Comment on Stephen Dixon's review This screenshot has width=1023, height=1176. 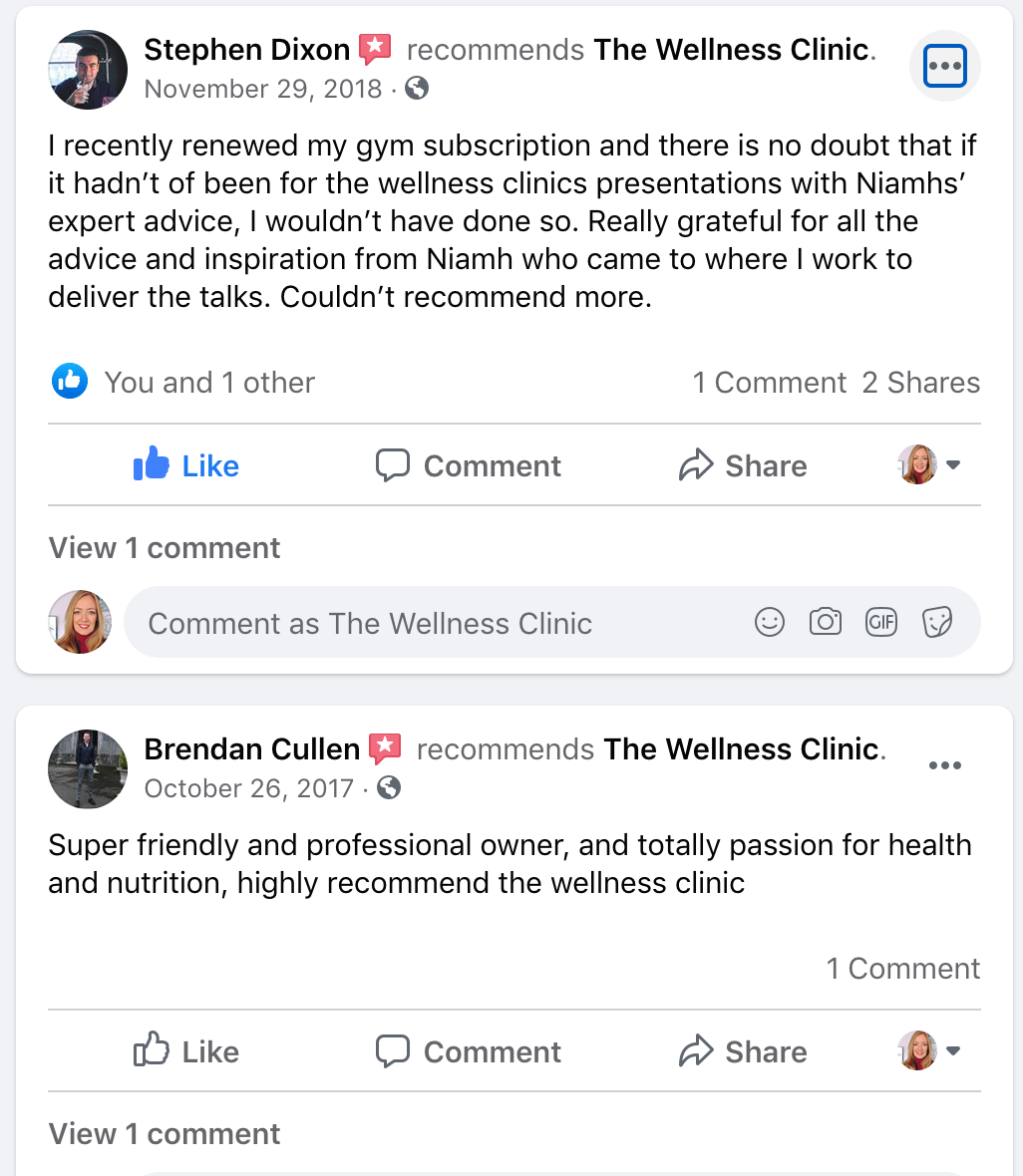[x=469, y=465]
